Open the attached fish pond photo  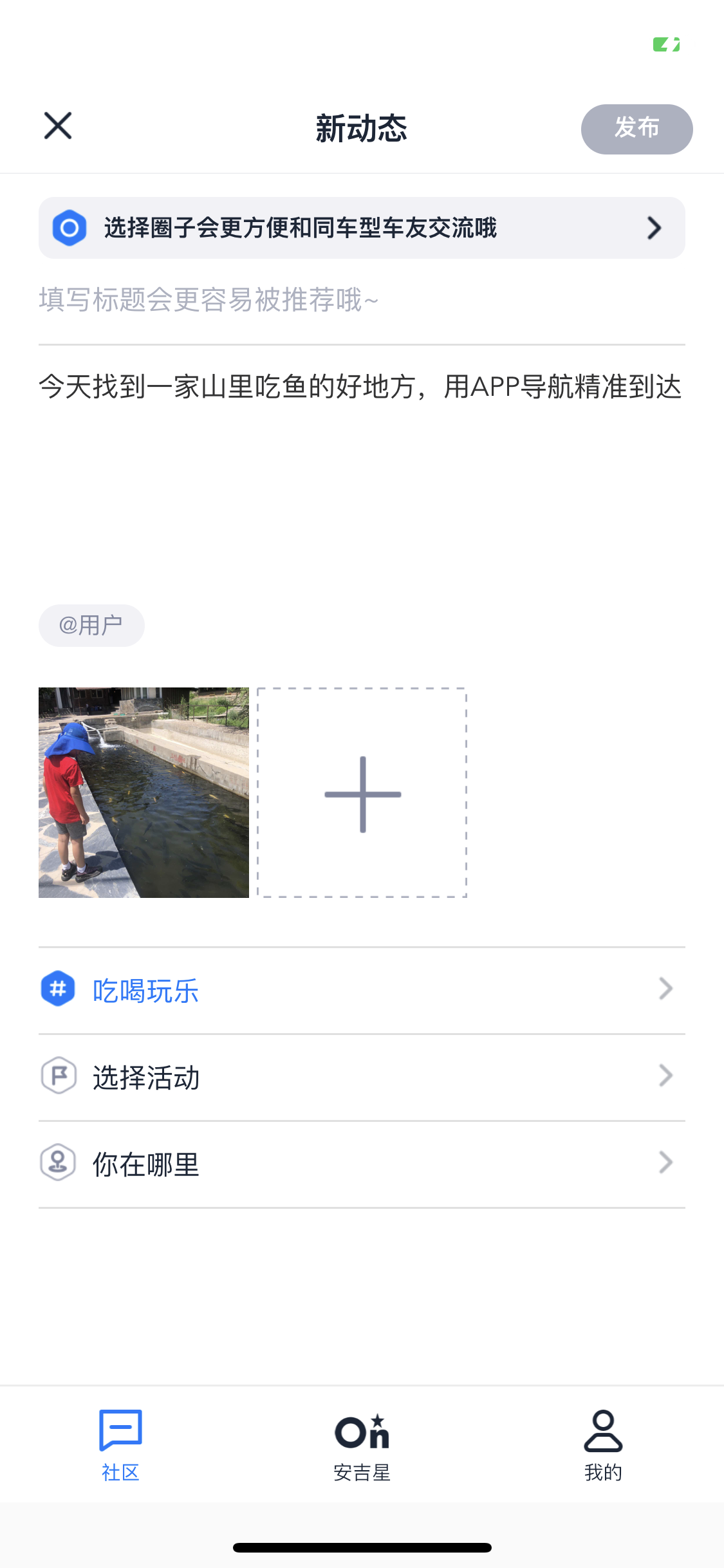point(144,792)
